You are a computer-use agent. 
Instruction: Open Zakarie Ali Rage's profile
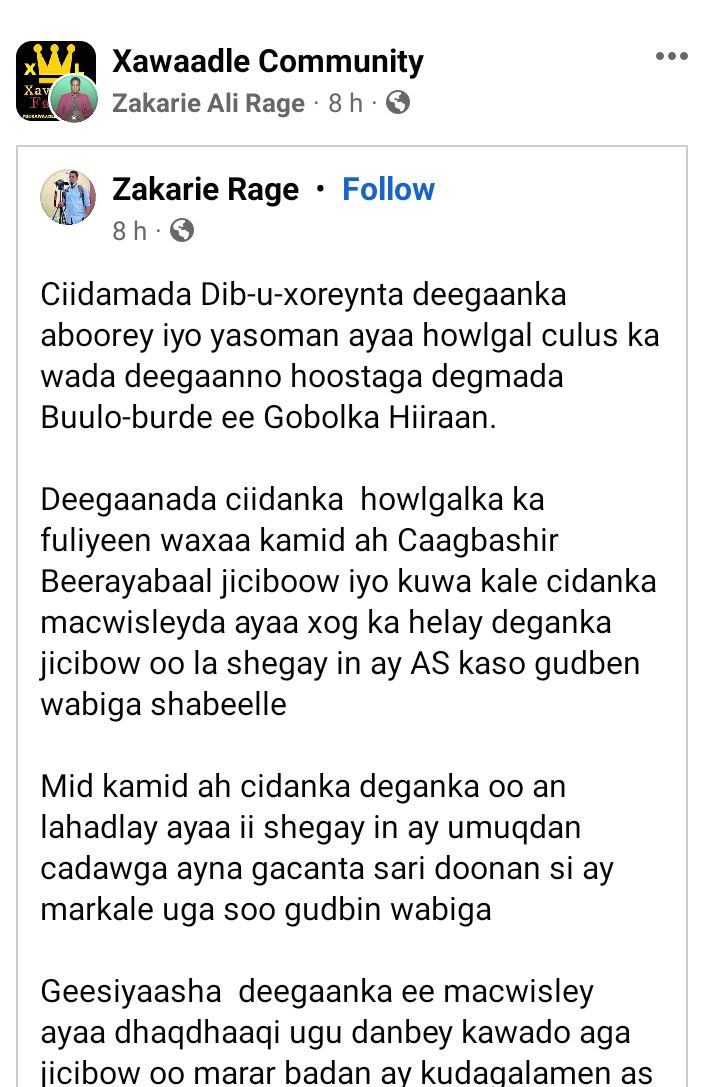click(208, 103)
